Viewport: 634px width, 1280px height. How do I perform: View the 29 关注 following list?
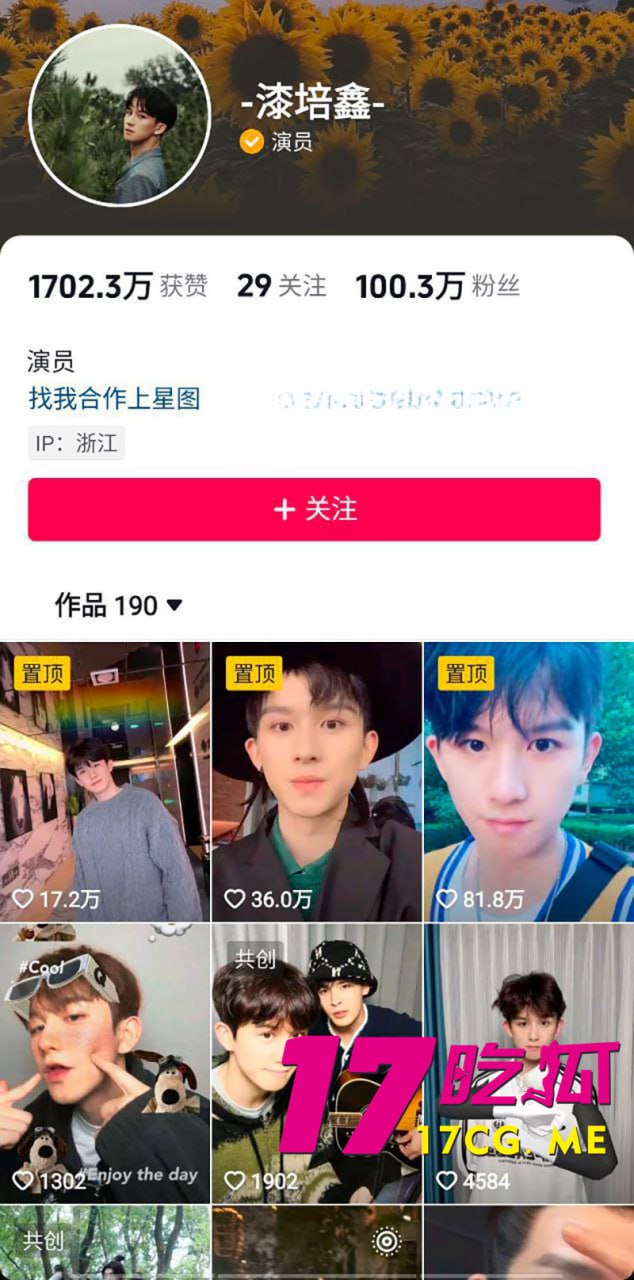pos(281,286)
